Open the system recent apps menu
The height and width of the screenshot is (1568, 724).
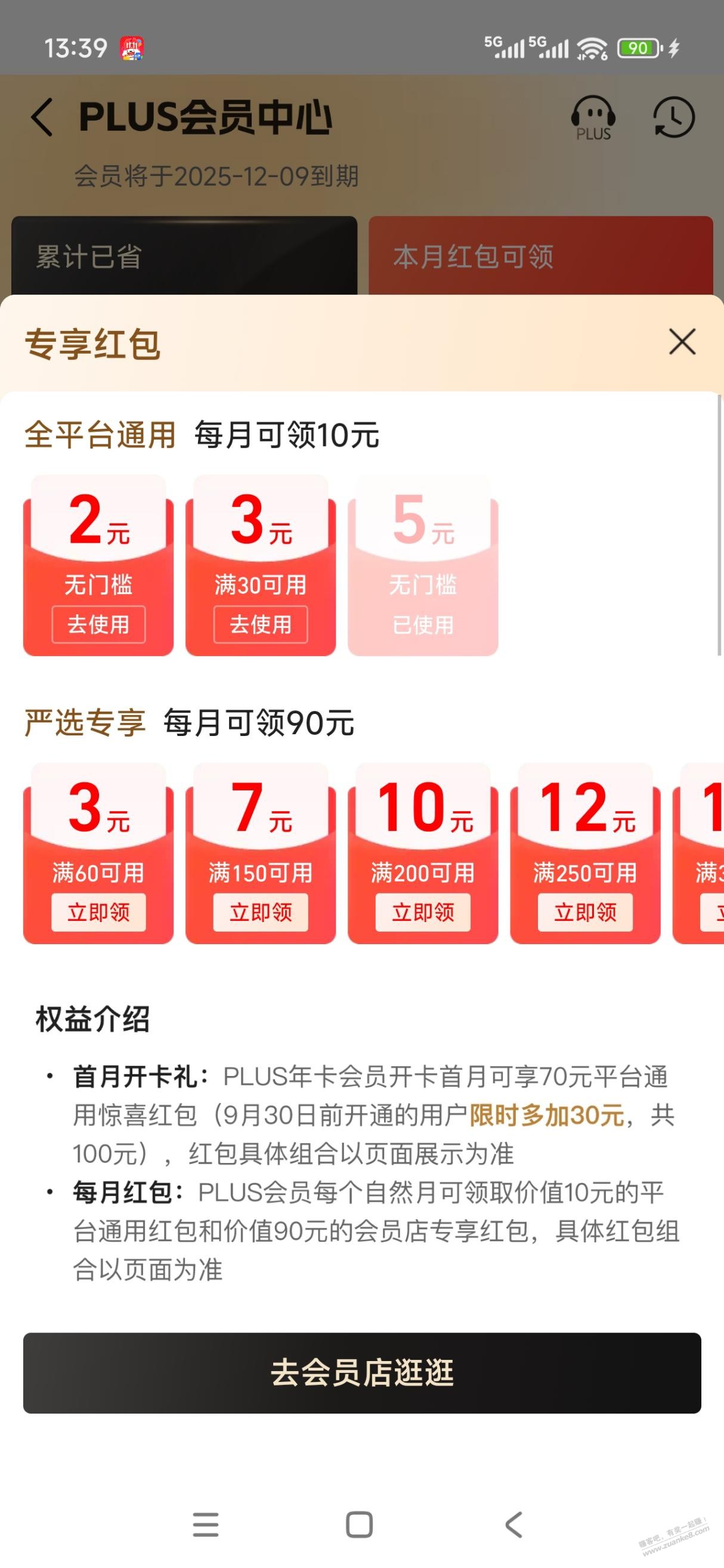click(x=206, y=1525)
